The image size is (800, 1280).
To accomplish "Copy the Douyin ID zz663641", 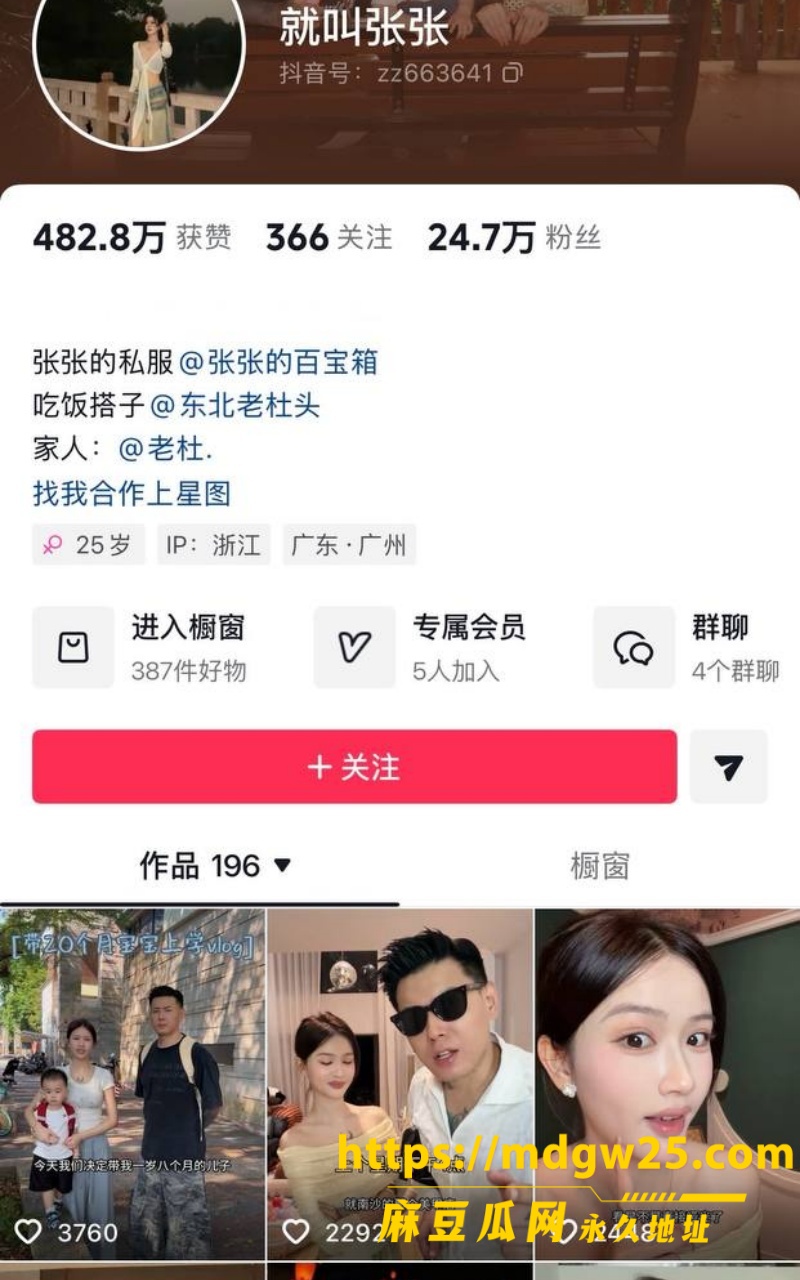I will click(x=512, y=73).
